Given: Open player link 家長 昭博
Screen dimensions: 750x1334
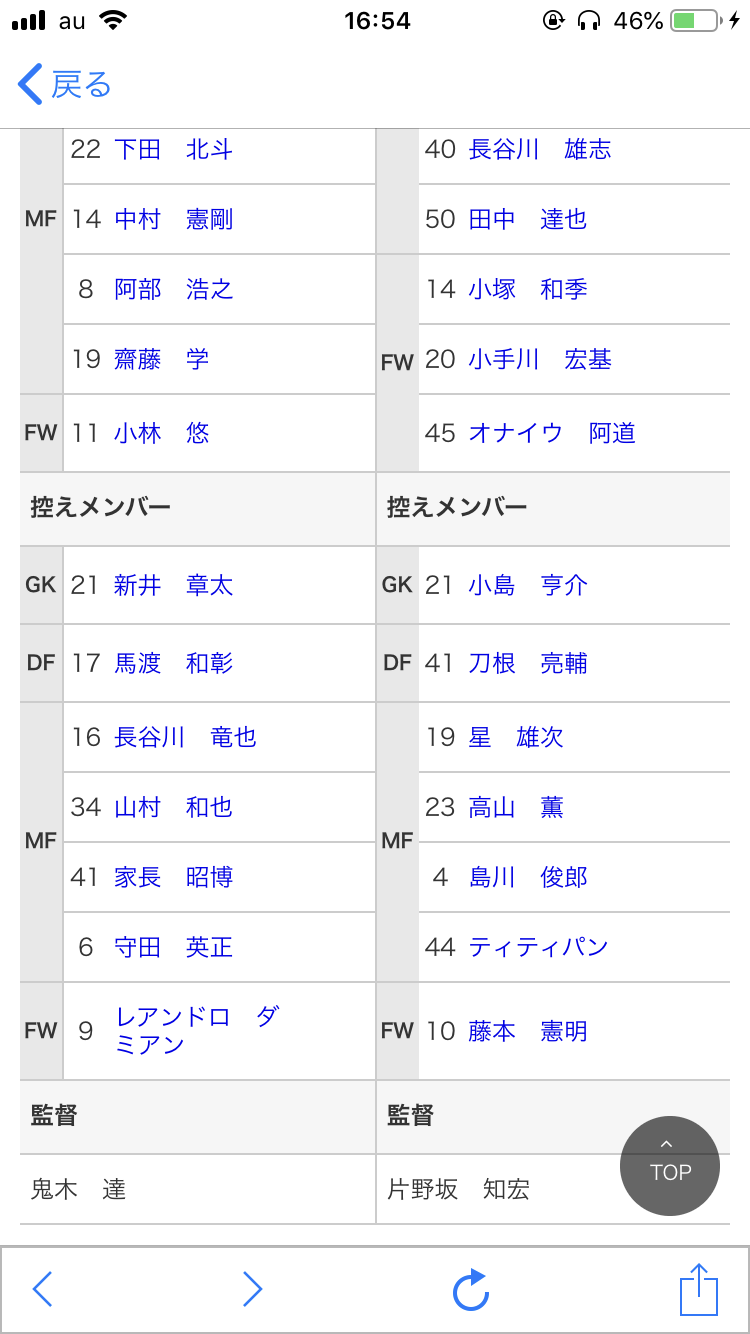Looking at the screenshot, I should 174,877.
